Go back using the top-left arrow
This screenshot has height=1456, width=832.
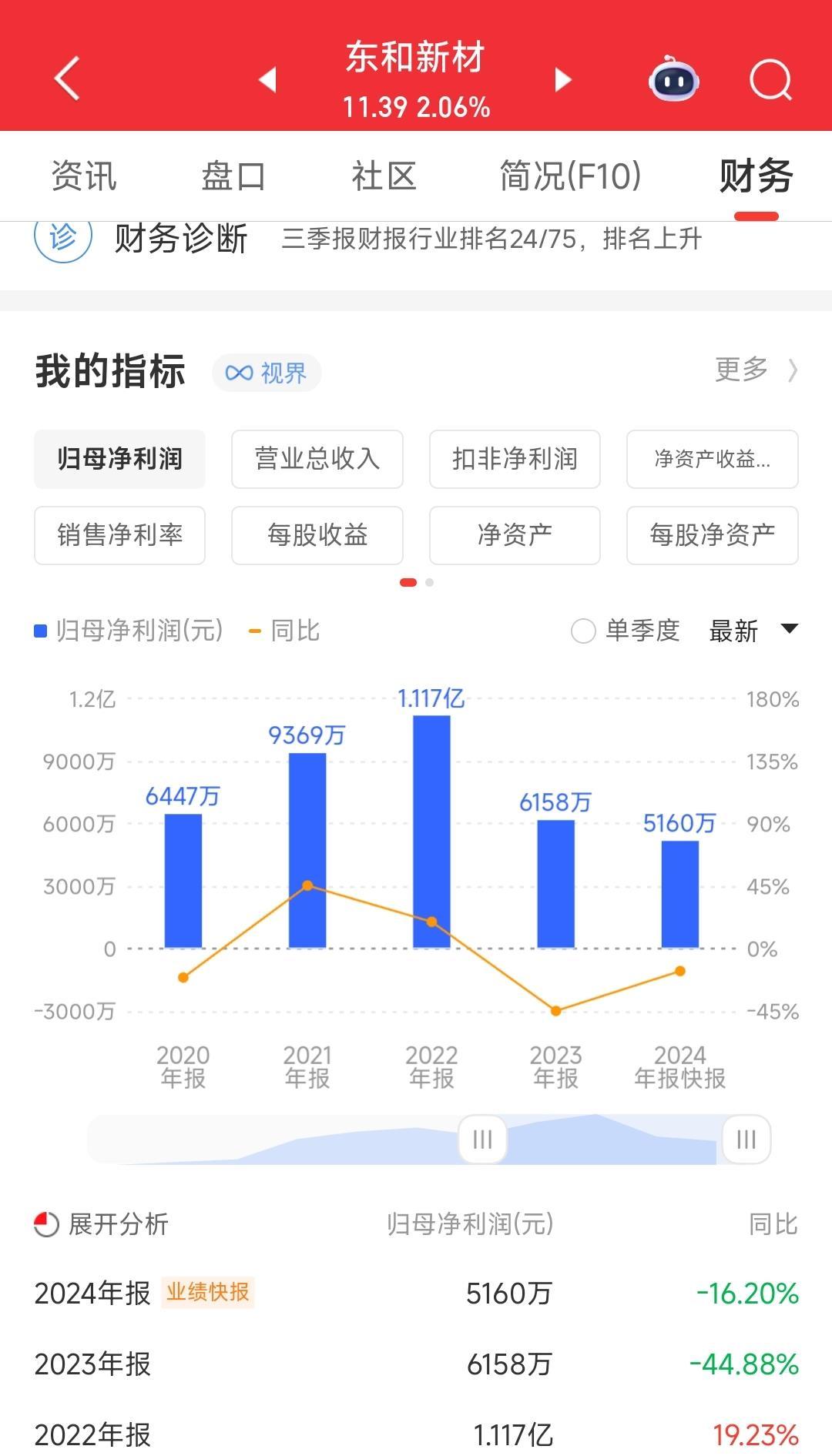(67, 79)
